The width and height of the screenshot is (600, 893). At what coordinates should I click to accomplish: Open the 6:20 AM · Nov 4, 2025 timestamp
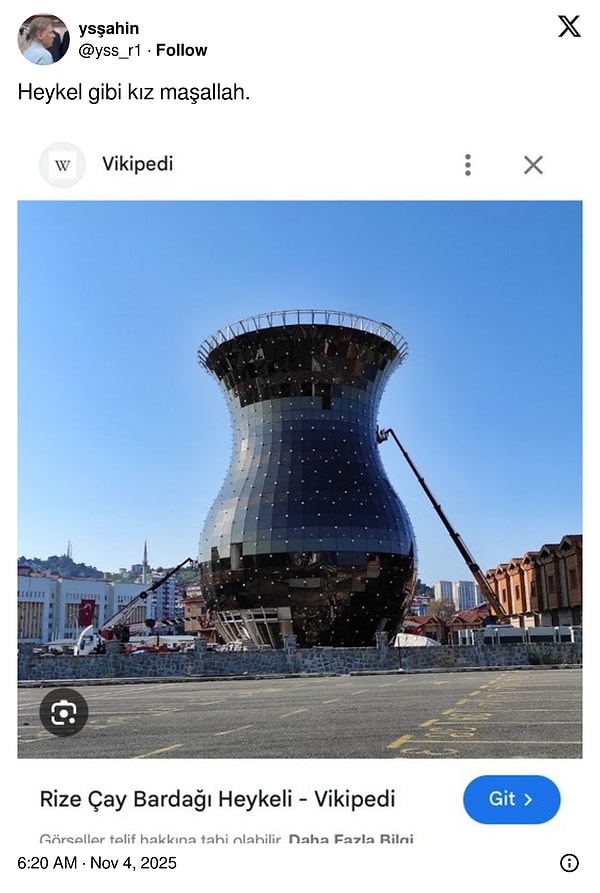(x=97, y=863)
